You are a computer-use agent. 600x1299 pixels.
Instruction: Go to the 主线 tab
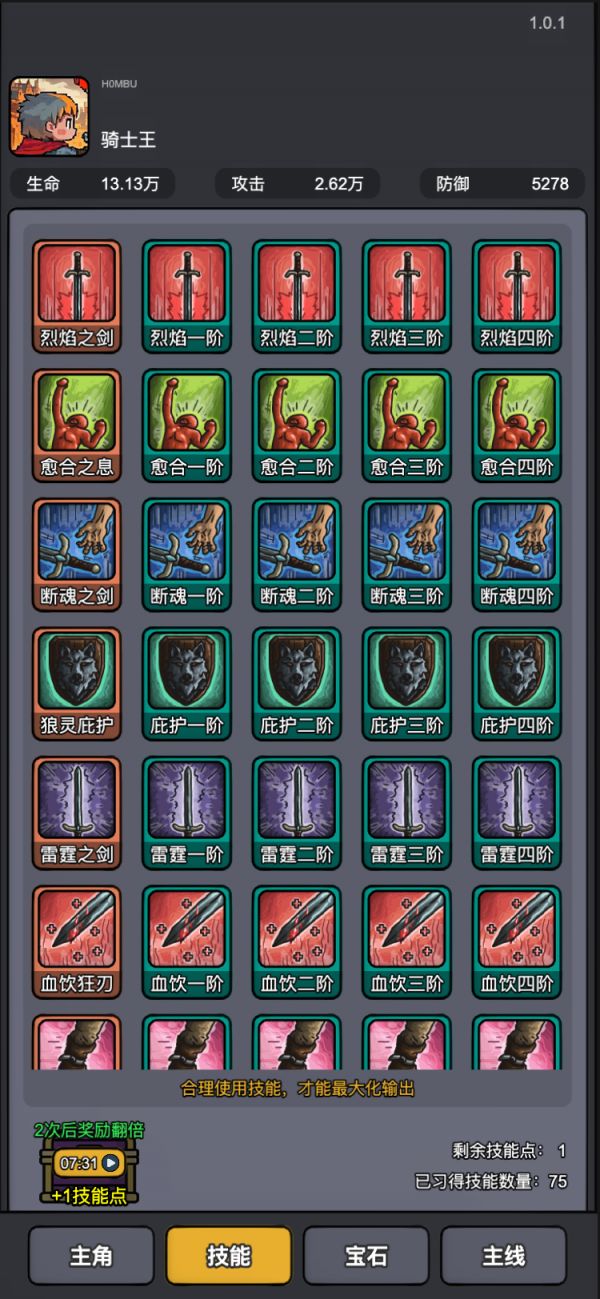click(x=503, y=1256)
